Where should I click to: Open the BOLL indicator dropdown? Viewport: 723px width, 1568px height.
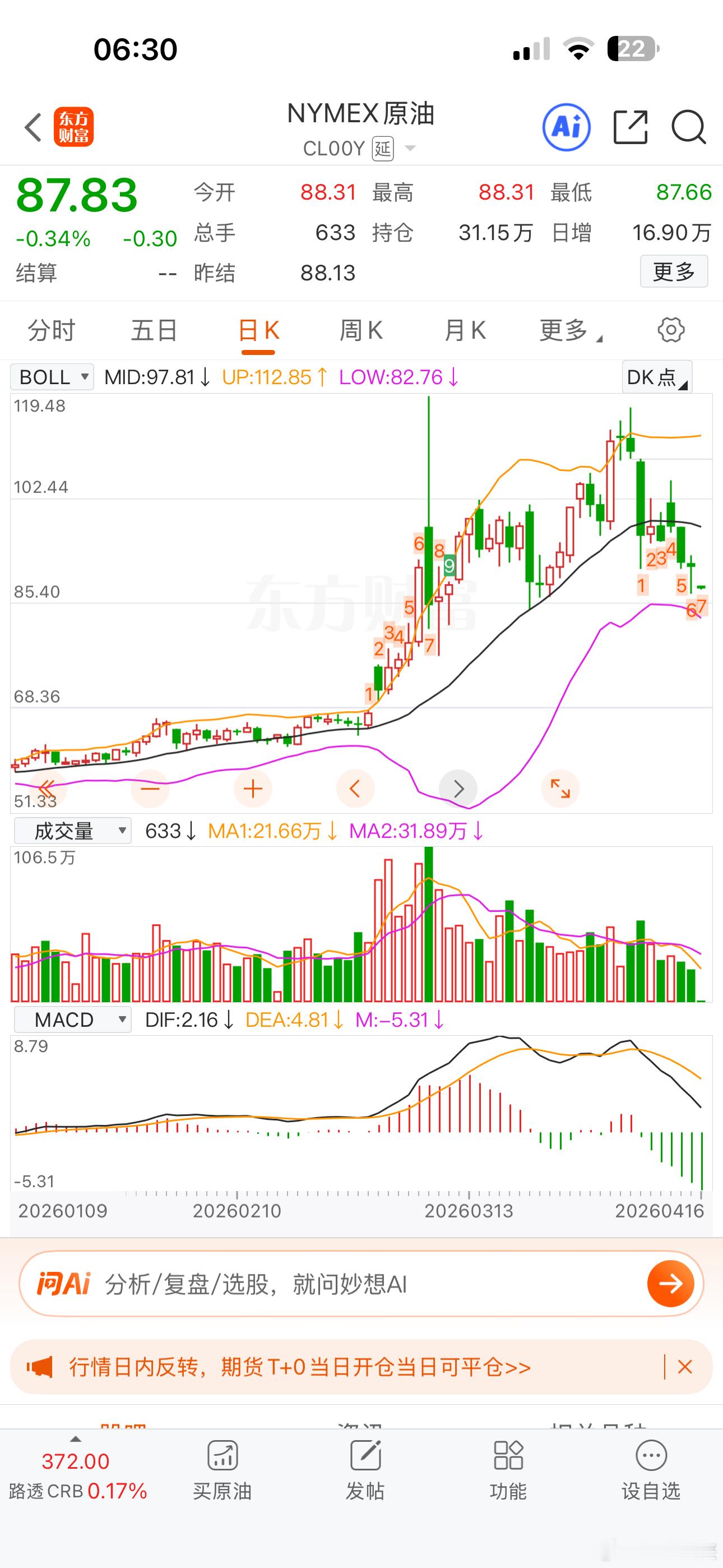click(51, 377)
